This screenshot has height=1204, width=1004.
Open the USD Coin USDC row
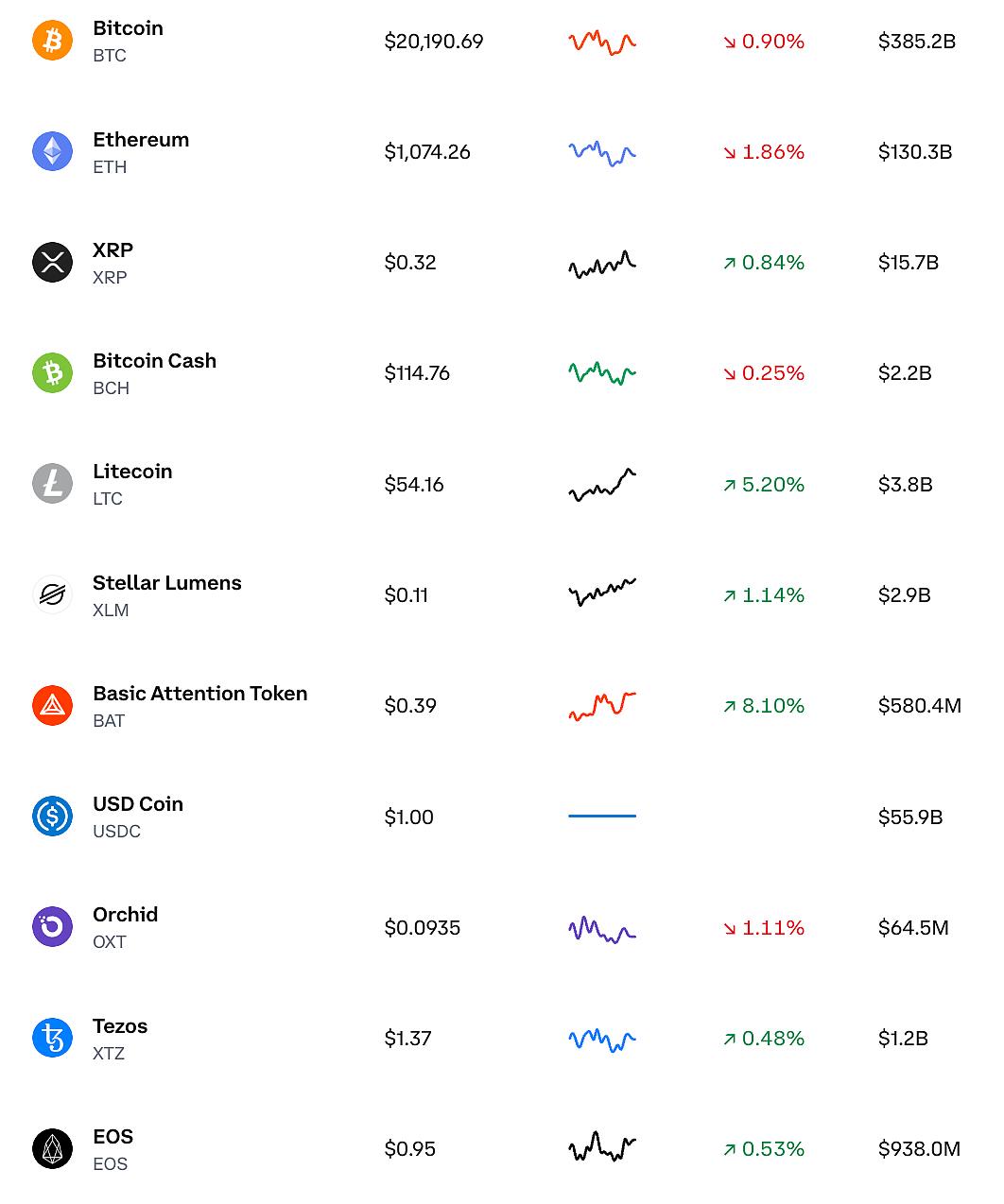tap(137, 816)
